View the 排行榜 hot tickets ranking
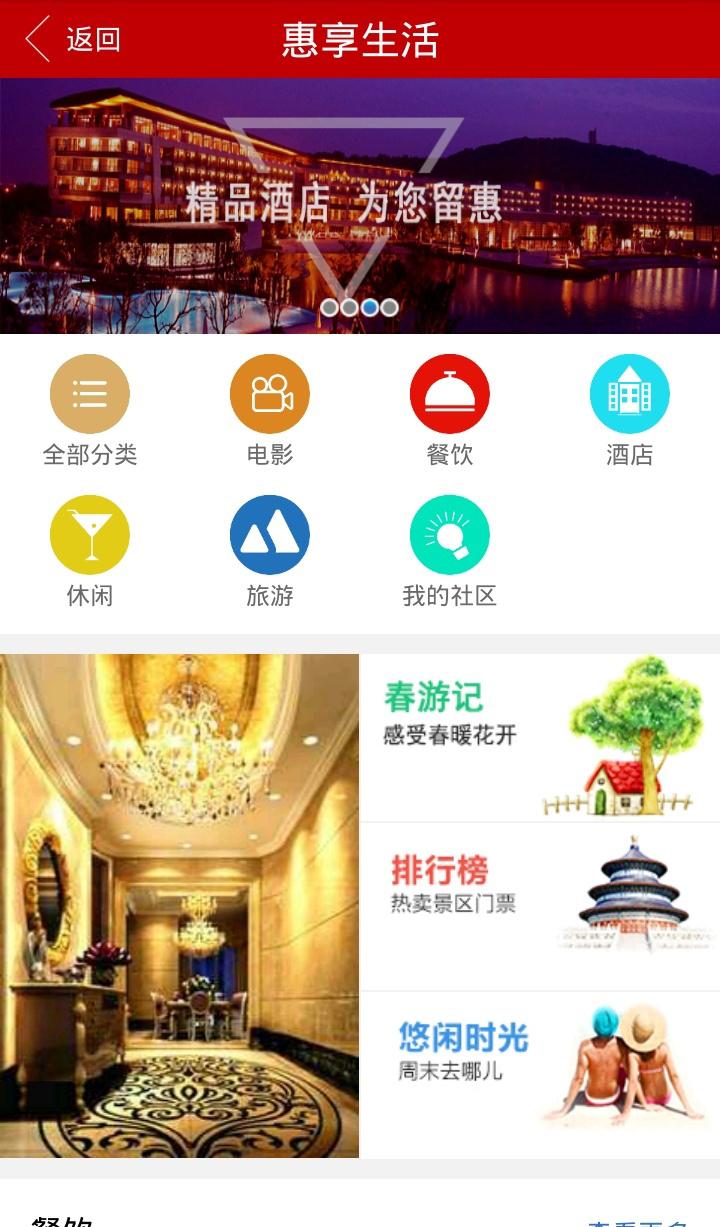Viewport: 720px width, 1227px height. click(540, 906)
